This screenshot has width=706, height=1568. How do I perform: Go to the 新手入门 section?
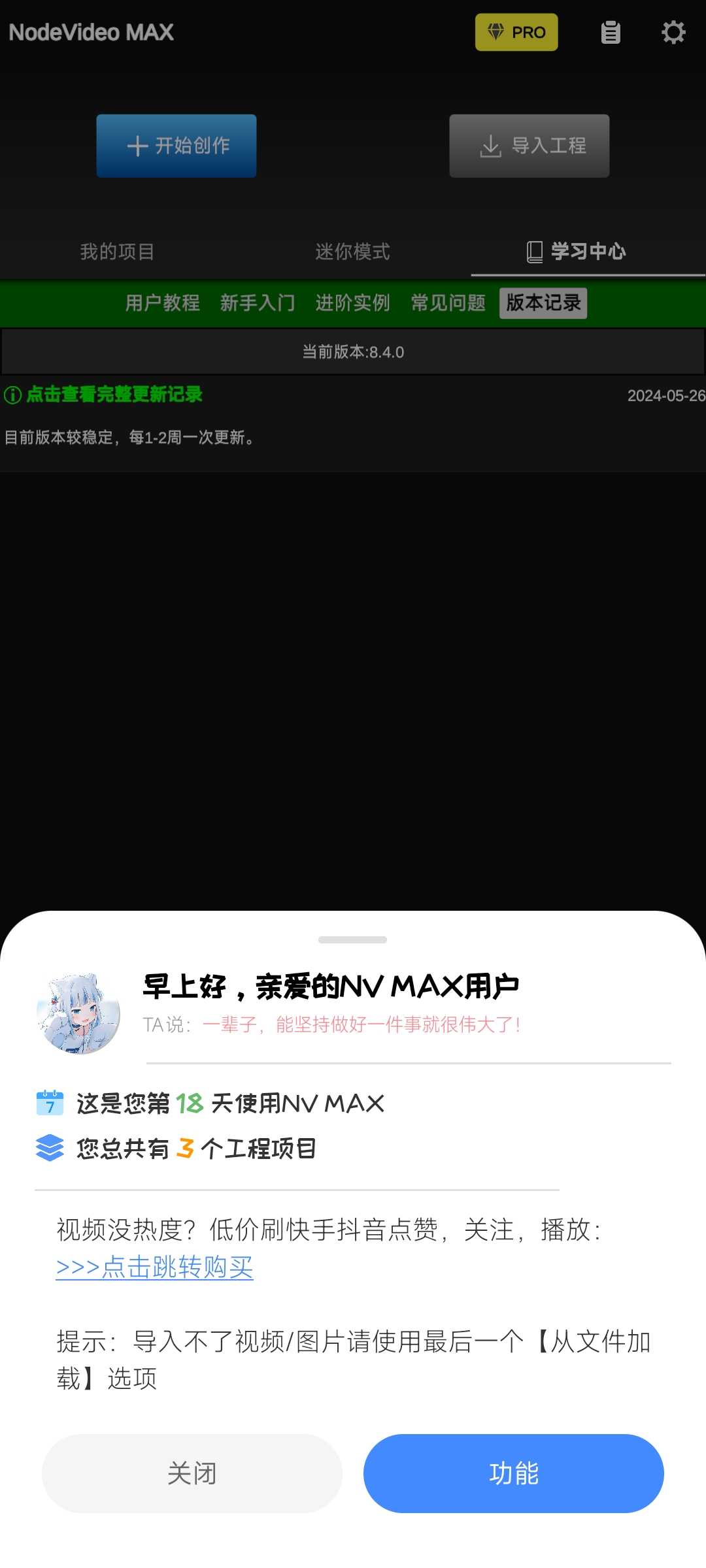(258, 303)
